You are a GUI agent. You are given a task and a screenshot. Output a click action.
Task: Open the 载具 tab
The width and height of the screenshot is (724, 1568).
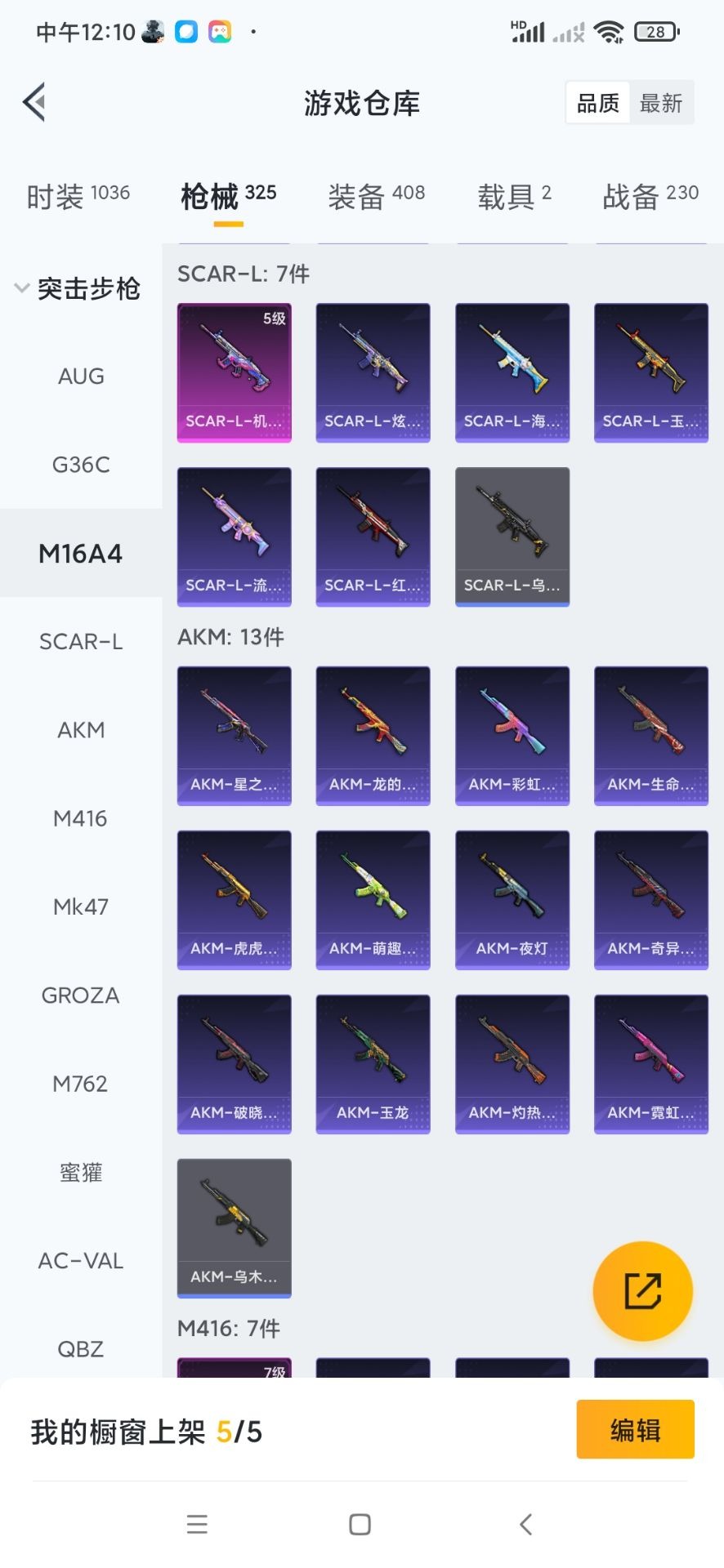tap(514, 196)
